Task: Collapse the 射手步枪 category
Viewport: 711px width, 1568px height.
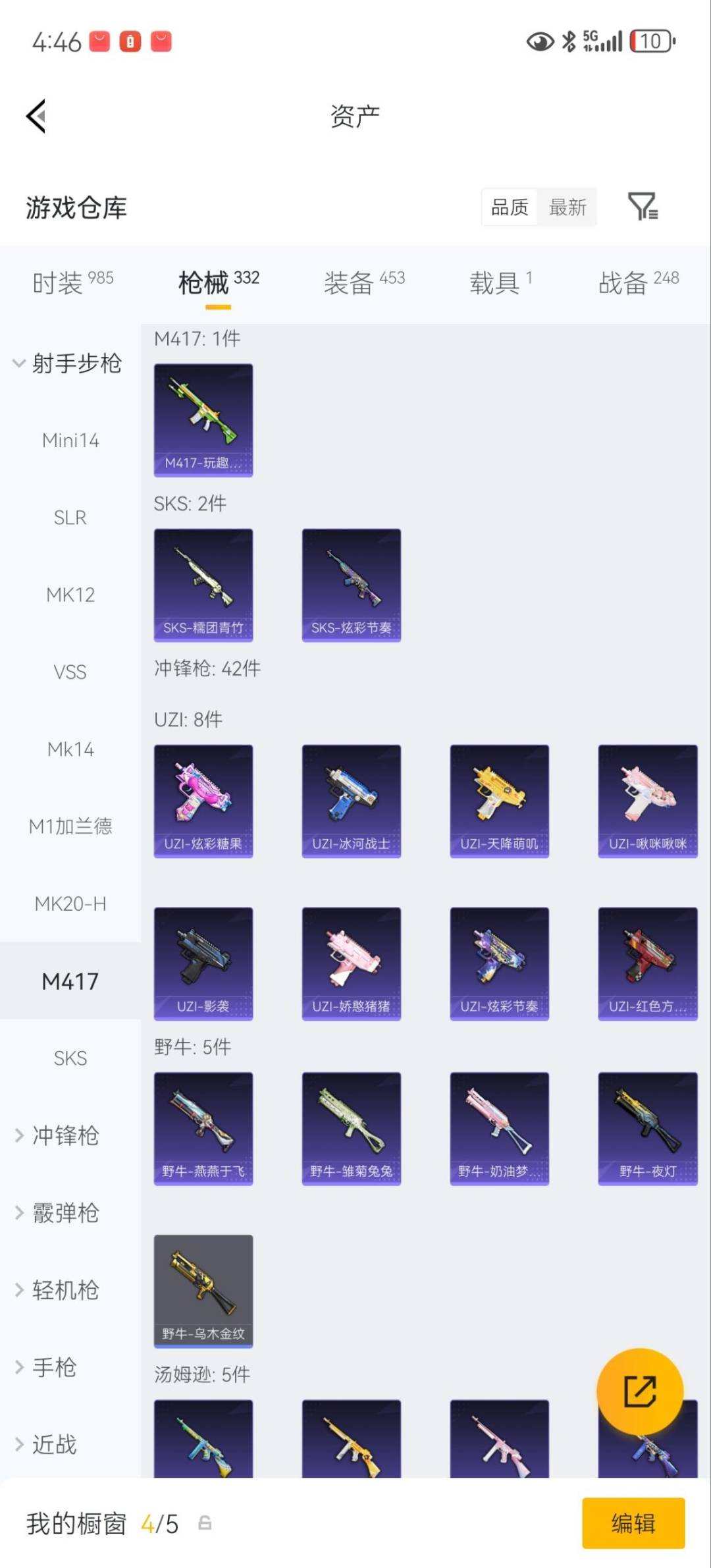Action: (x=68, y=363)
